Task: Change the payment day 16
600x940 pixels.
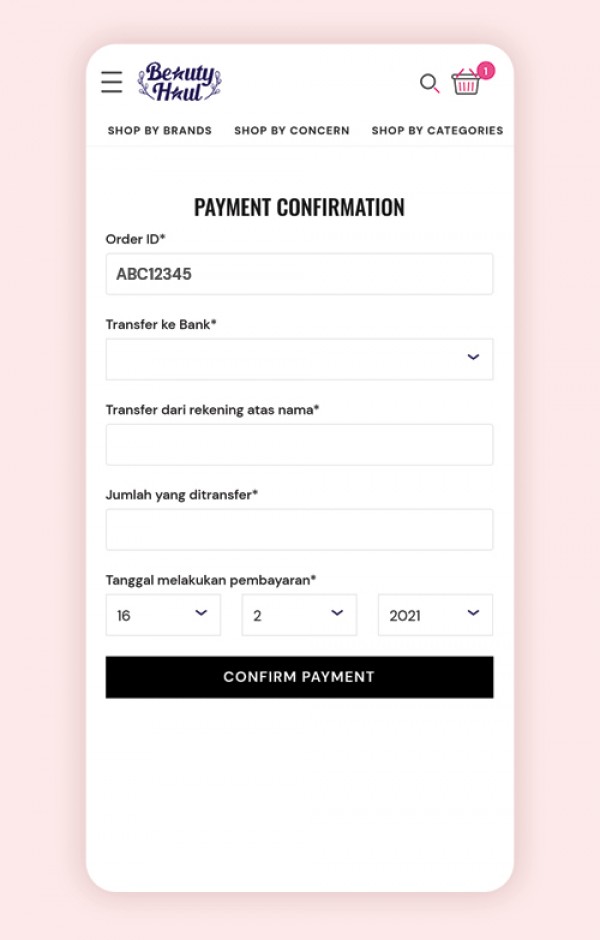Action: pos(163,615)
